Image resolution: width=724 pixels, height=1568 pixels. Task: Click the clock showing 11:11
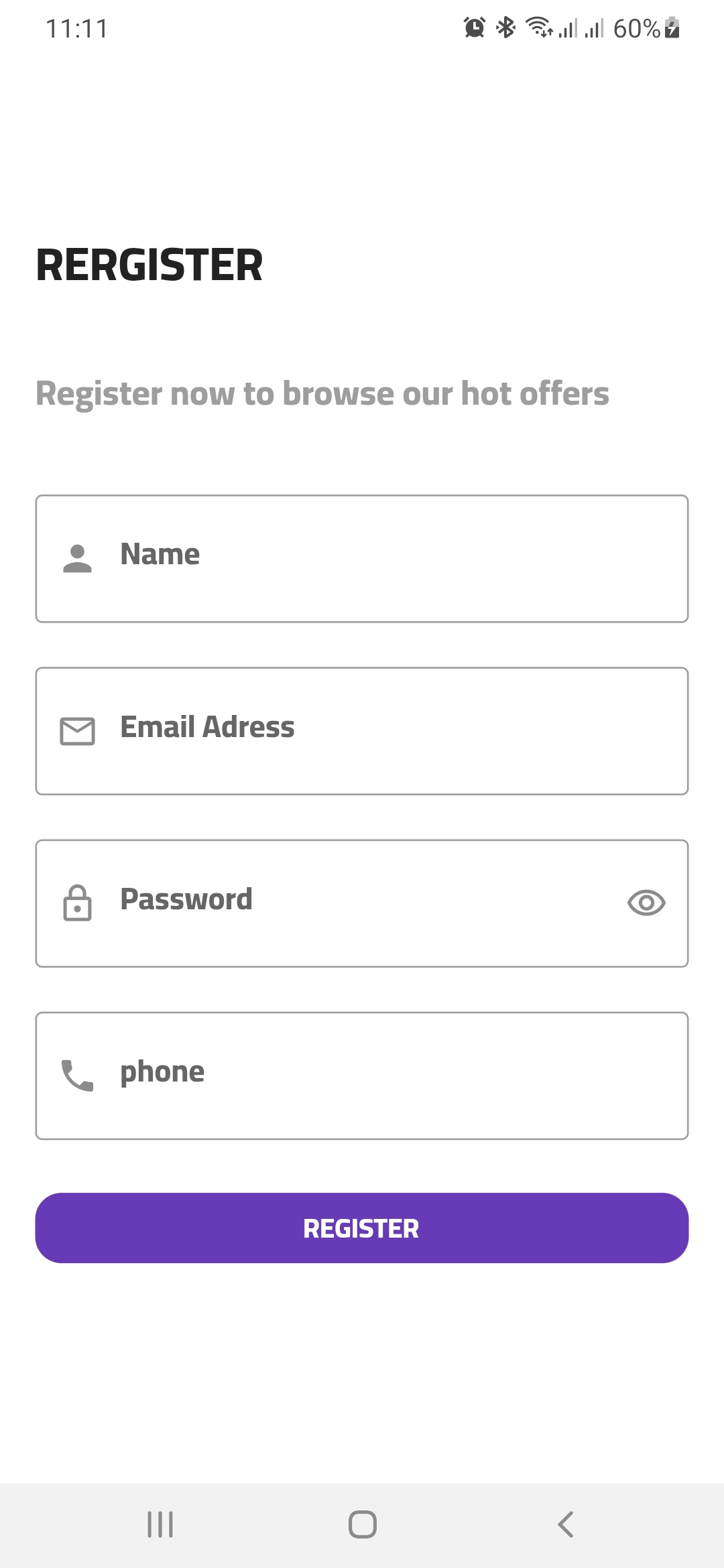[77, 28]
